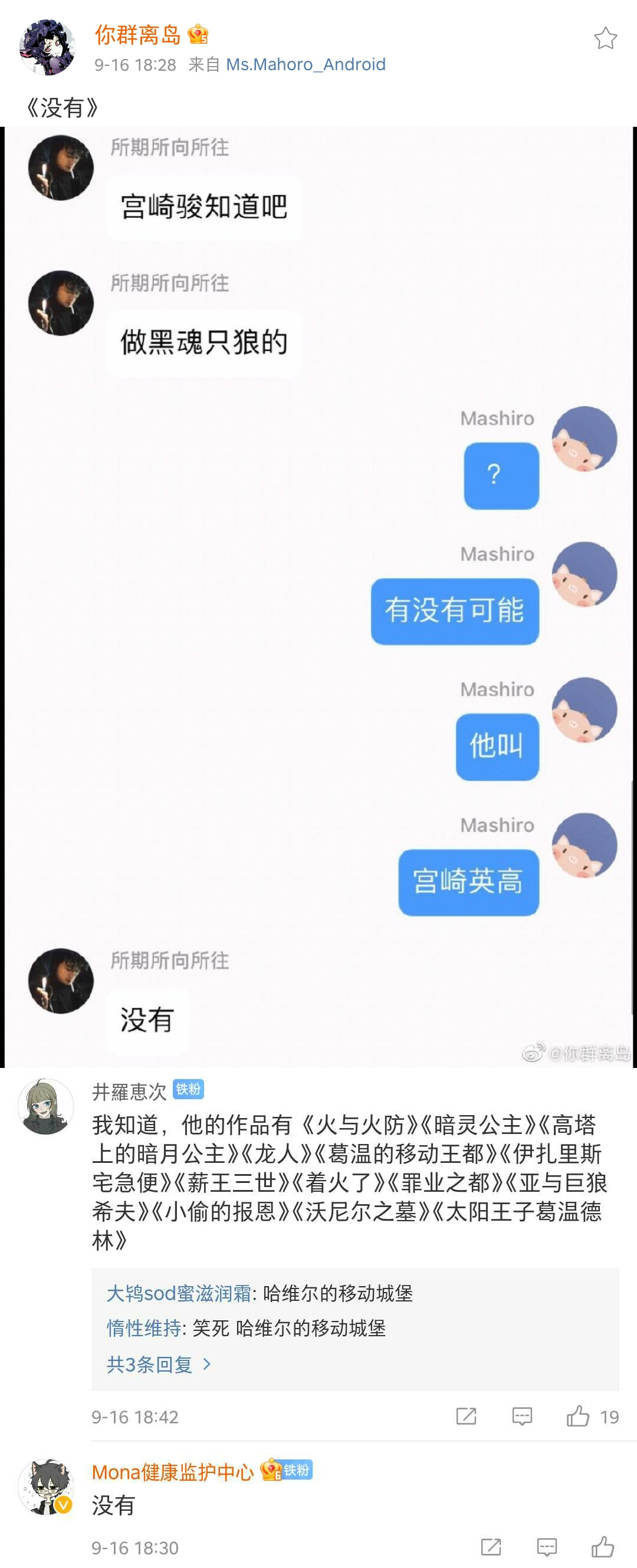Favorite the post with the star icon

pyautogui.click(x=605, y=38)
